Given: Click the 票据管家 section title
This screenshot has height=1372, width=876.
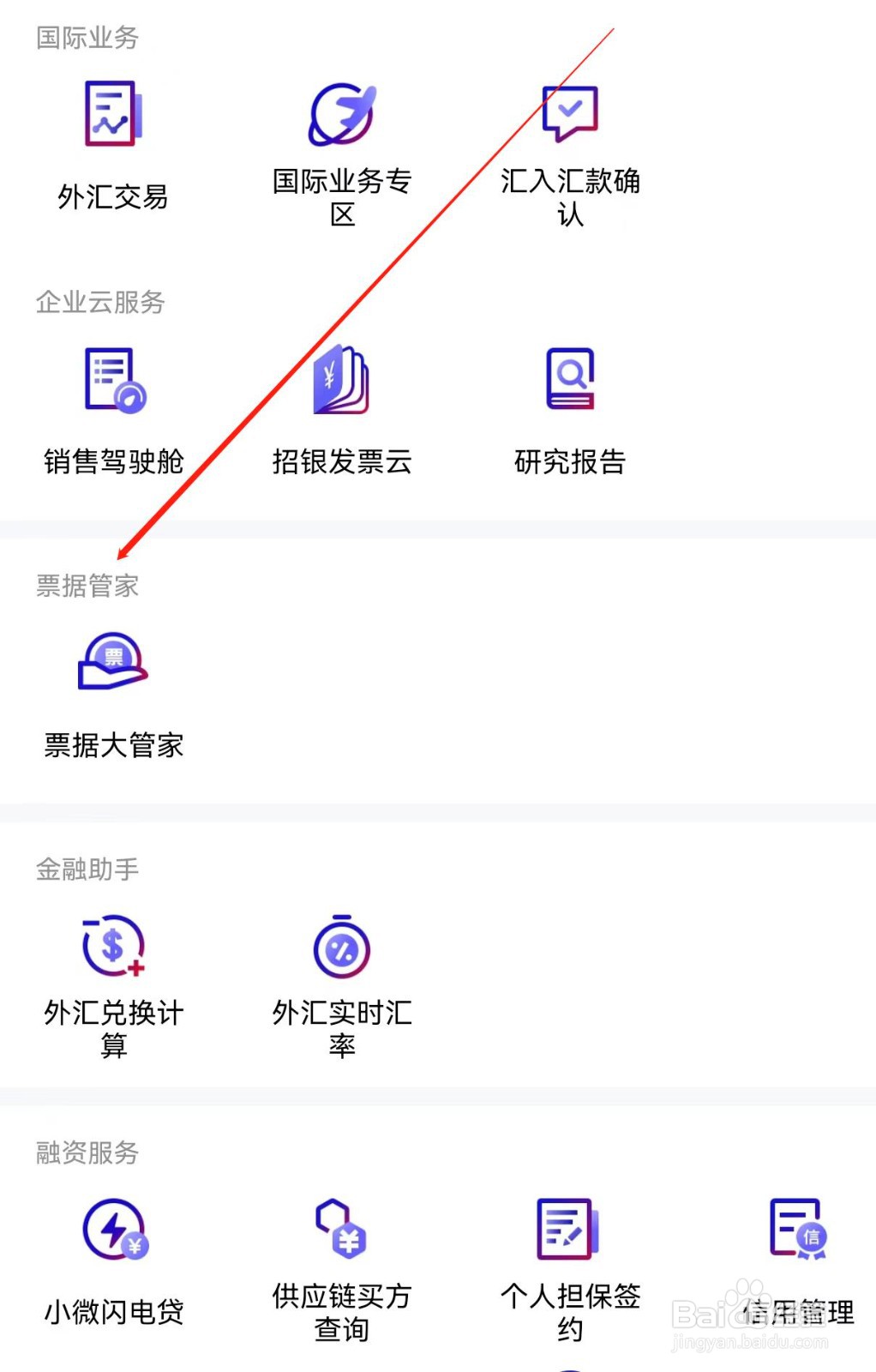Looking at the screenshot, I should tap(86, 587).
